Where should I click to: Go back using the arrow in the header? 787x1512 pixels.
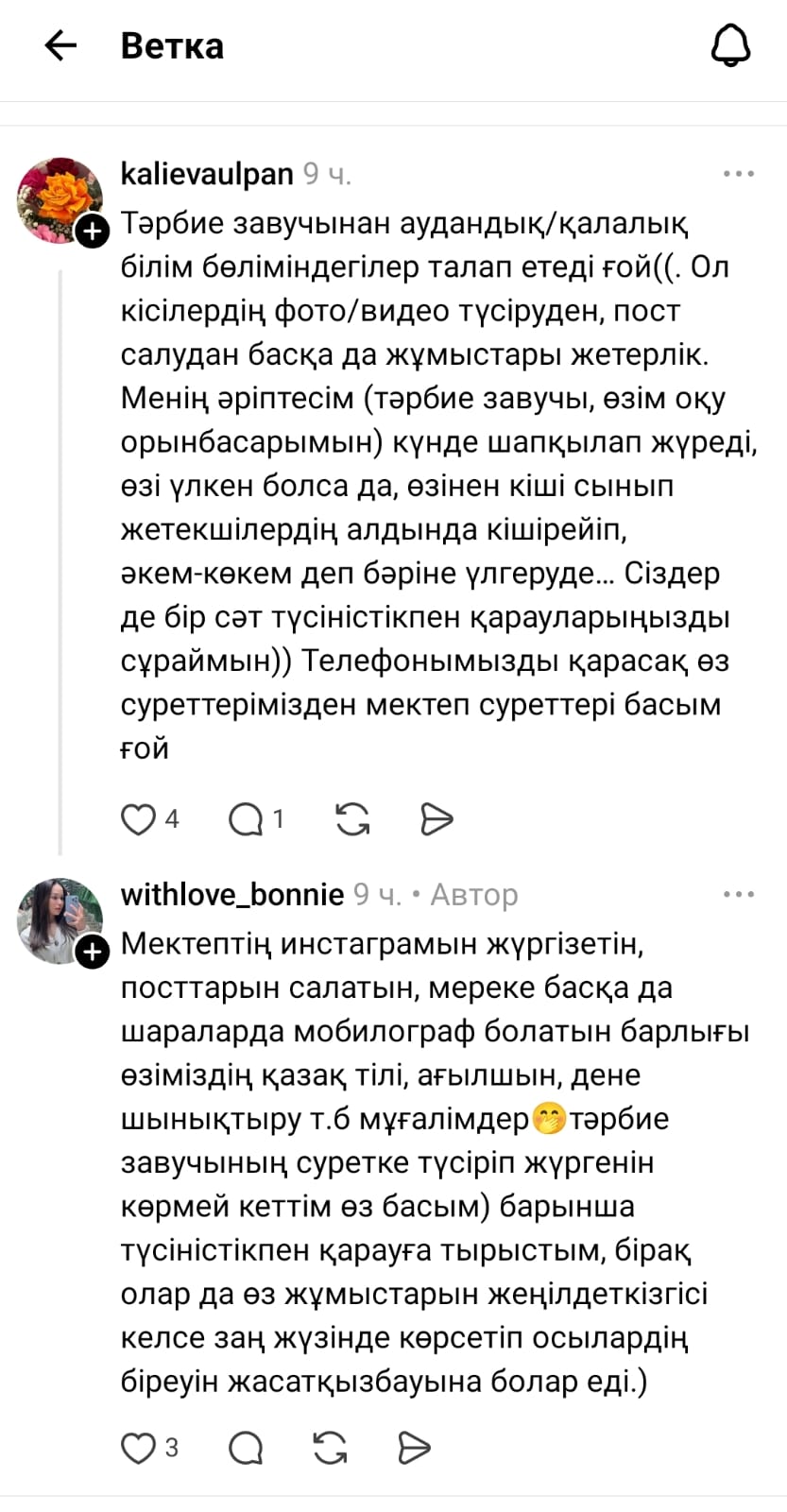60,44
